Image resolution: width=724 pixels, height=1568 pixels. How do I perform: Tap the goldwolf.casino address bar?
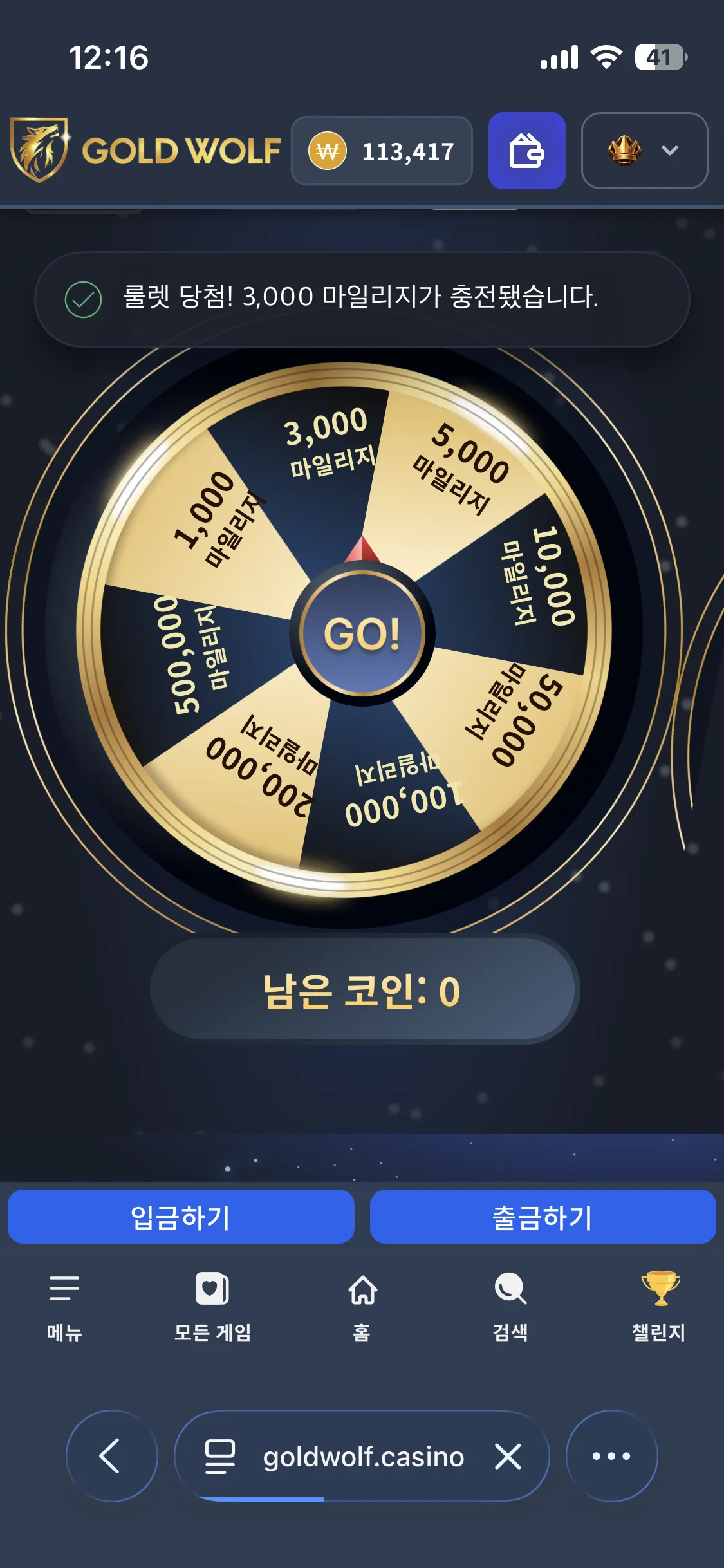tap(362, 1456)
